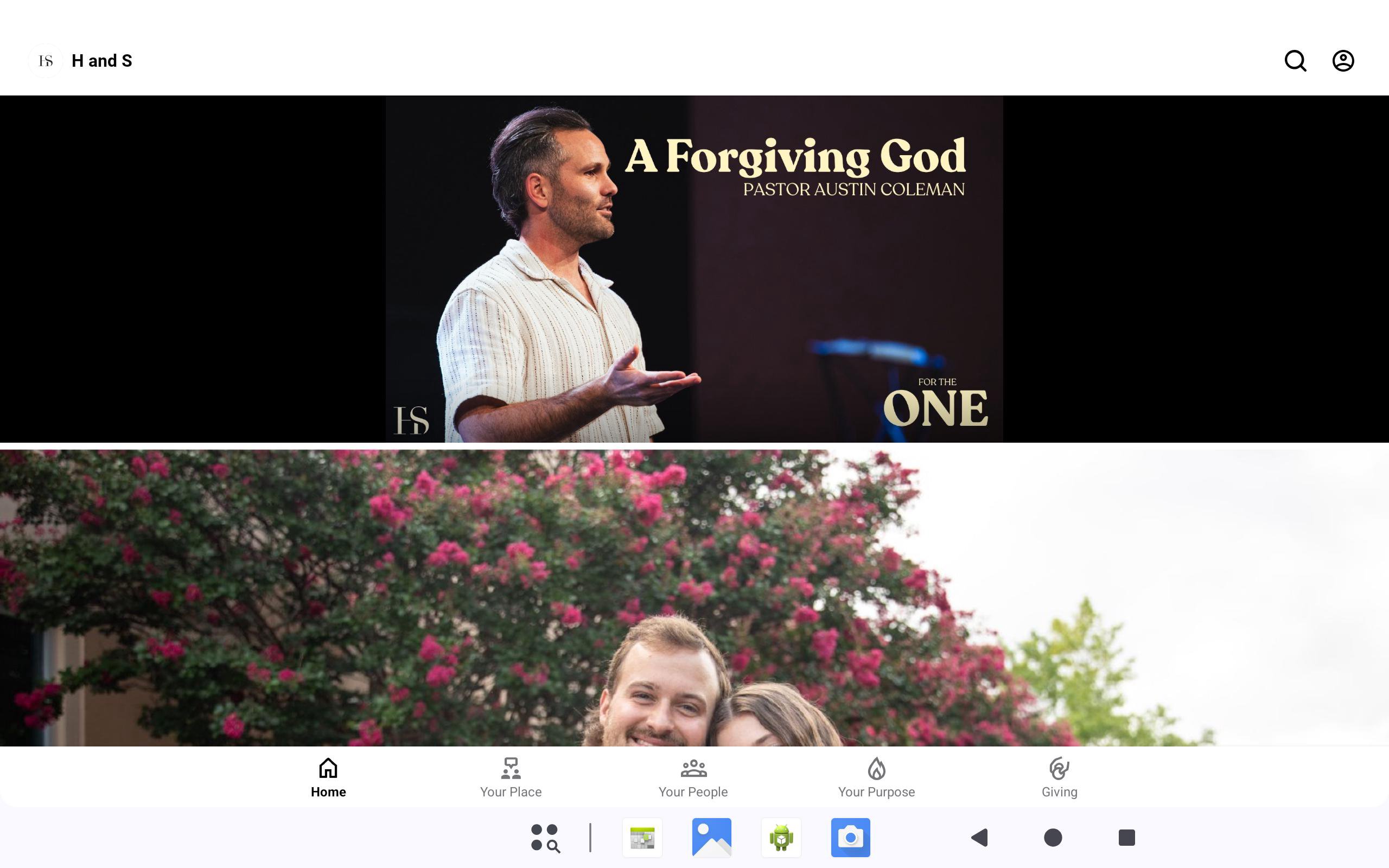Viewport: 1389px width, 868px height.
Task: Open the account profile icon
Action: click(x=1342, y=61)
